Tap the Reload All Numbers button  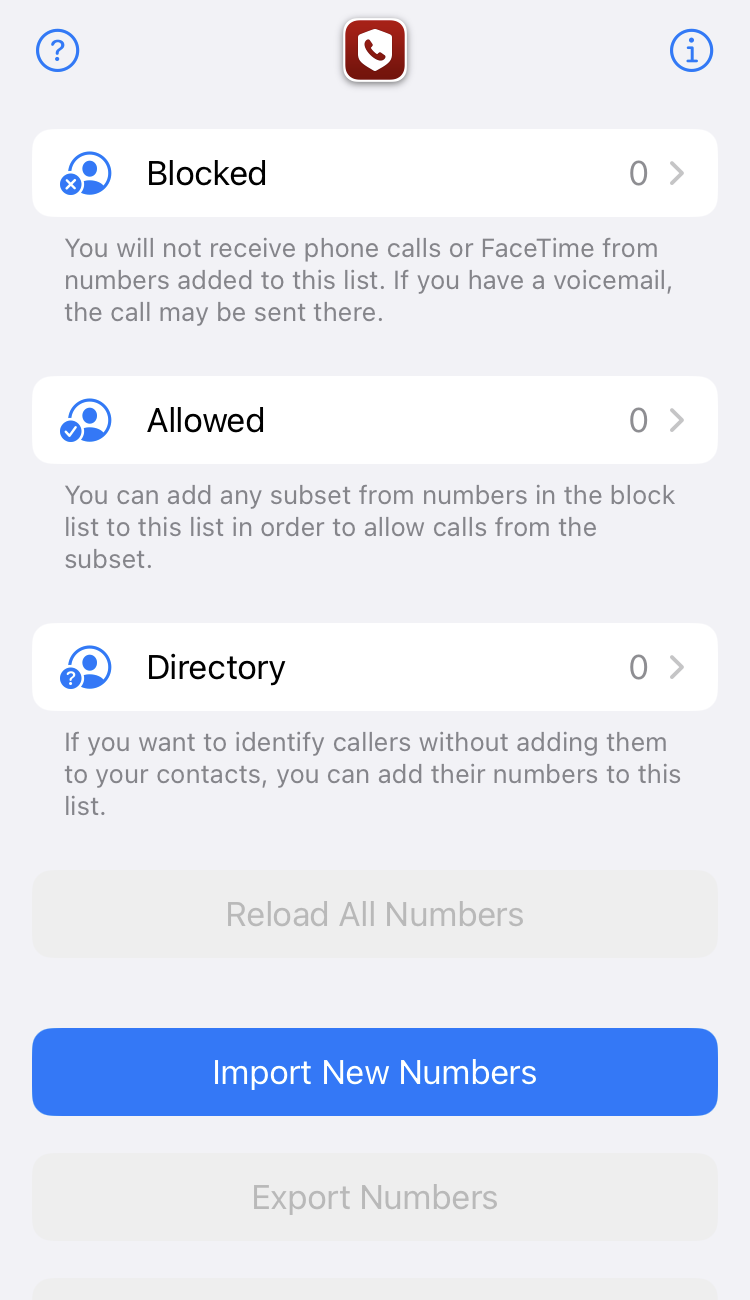[x=375, y=914]
